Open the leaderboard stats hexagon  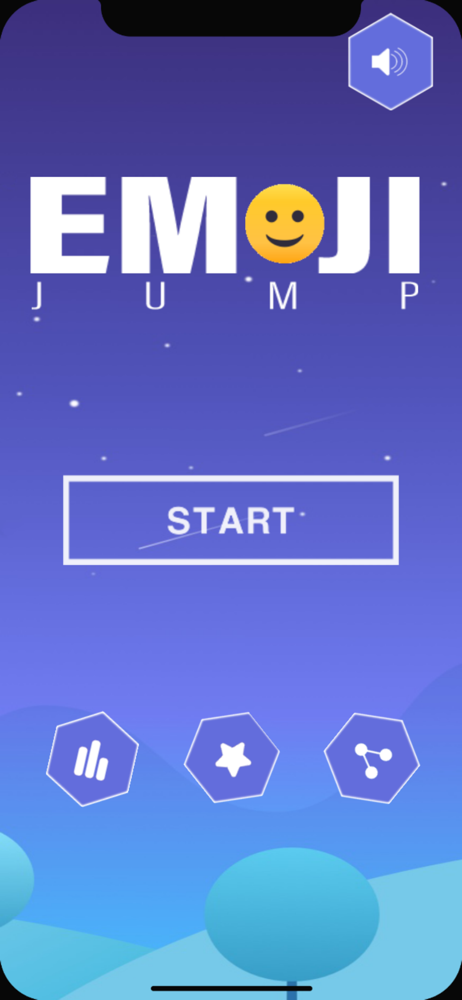[x=93, y=759]
